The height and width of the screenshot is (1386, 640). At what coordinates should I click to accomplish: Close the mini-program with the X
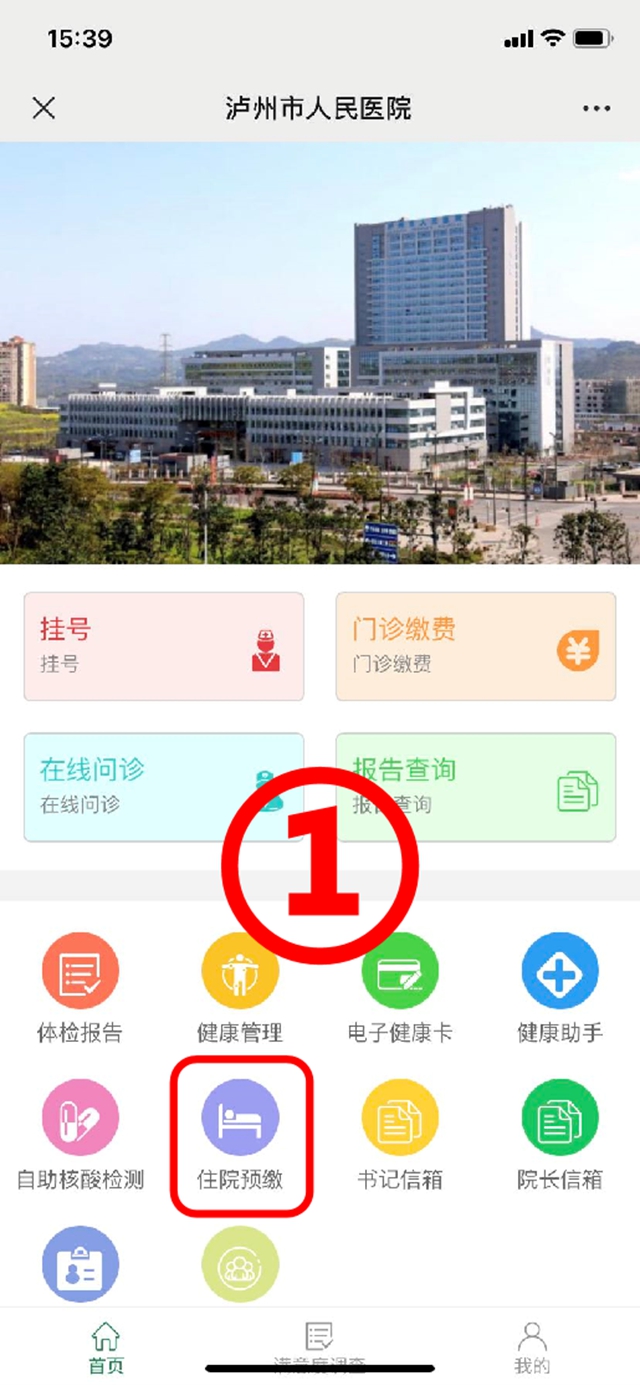tap(44, 108)
